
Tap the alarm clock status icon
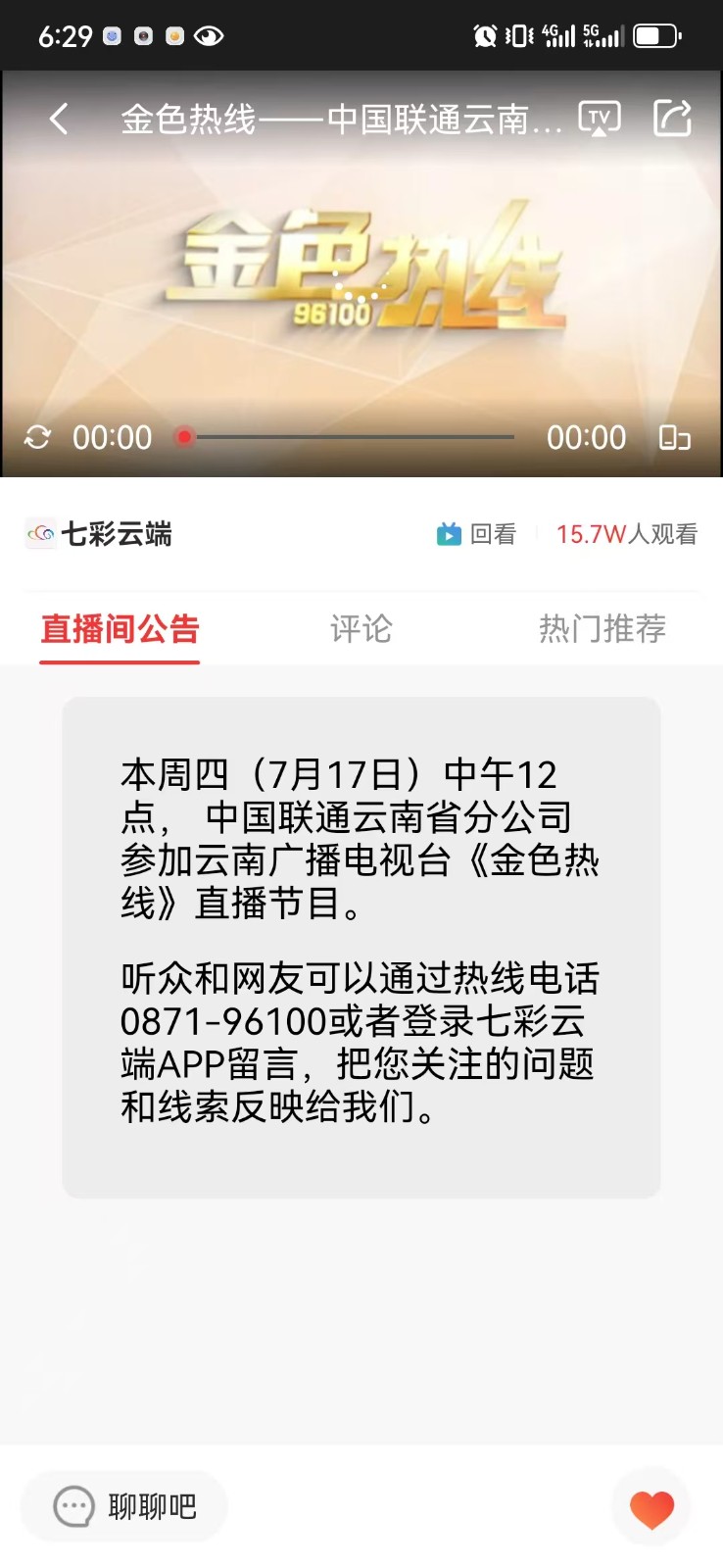pos(481,35)
